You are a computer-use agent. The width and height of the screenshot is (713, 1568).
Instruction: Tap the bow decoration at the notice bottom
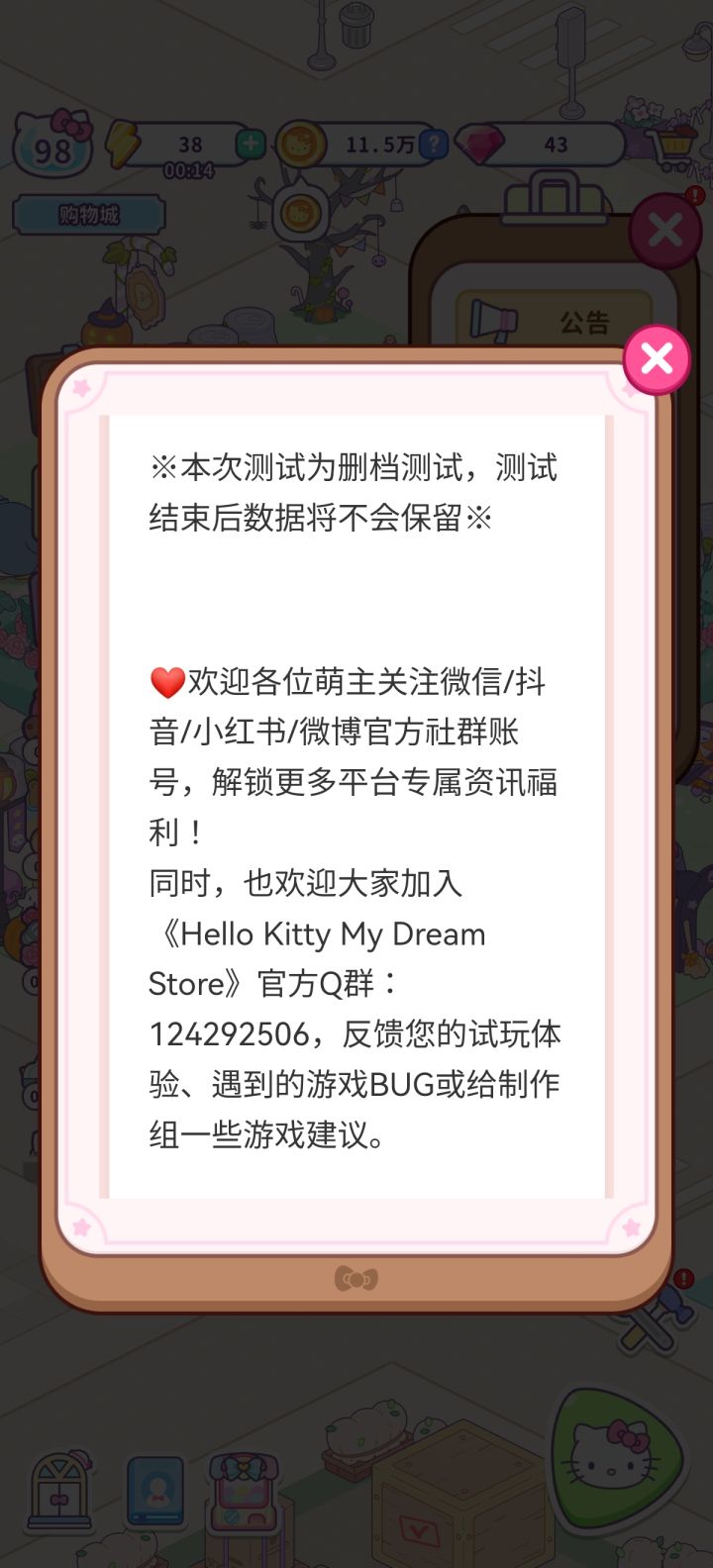tap(356, 1279)
